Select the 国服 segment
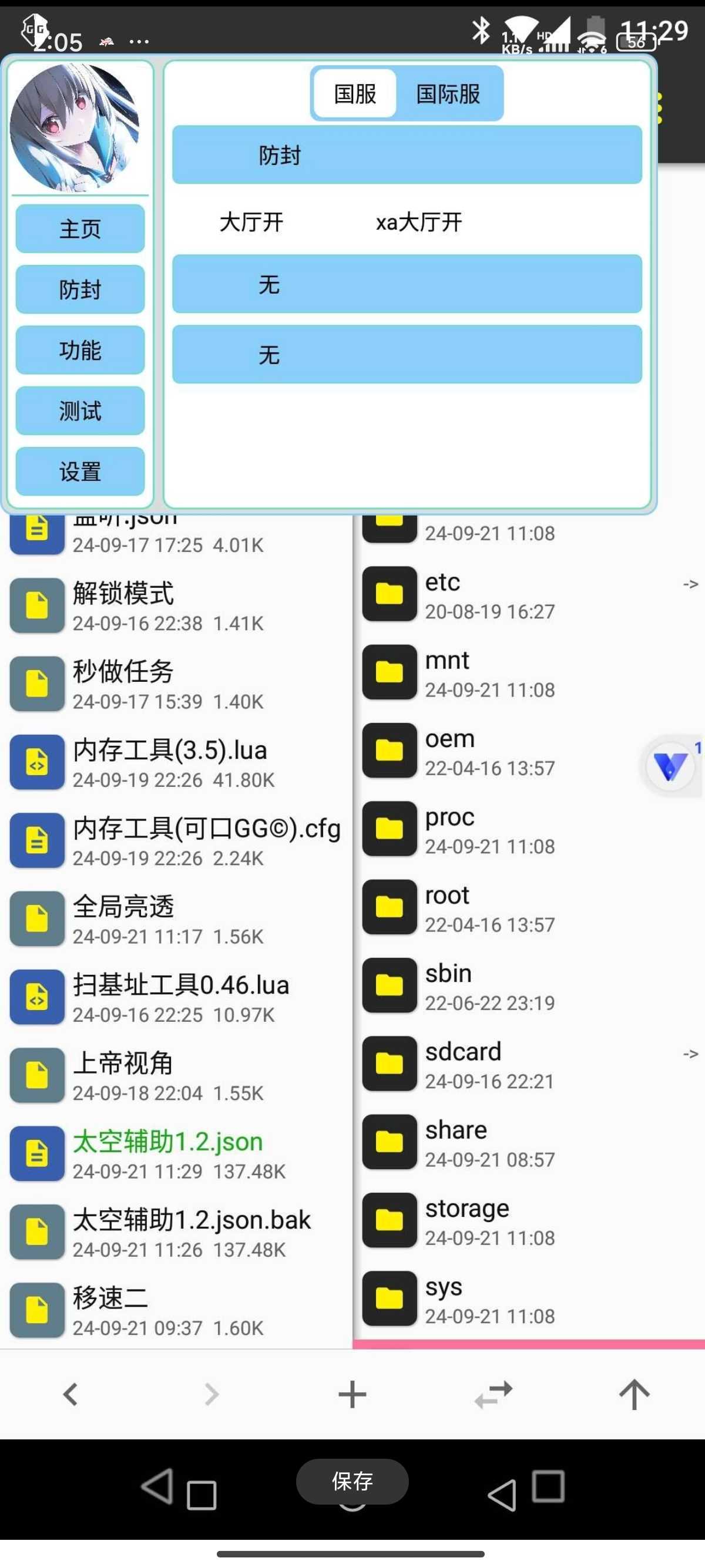Screen dimensions: 705x1568 (x=355, y=94)
